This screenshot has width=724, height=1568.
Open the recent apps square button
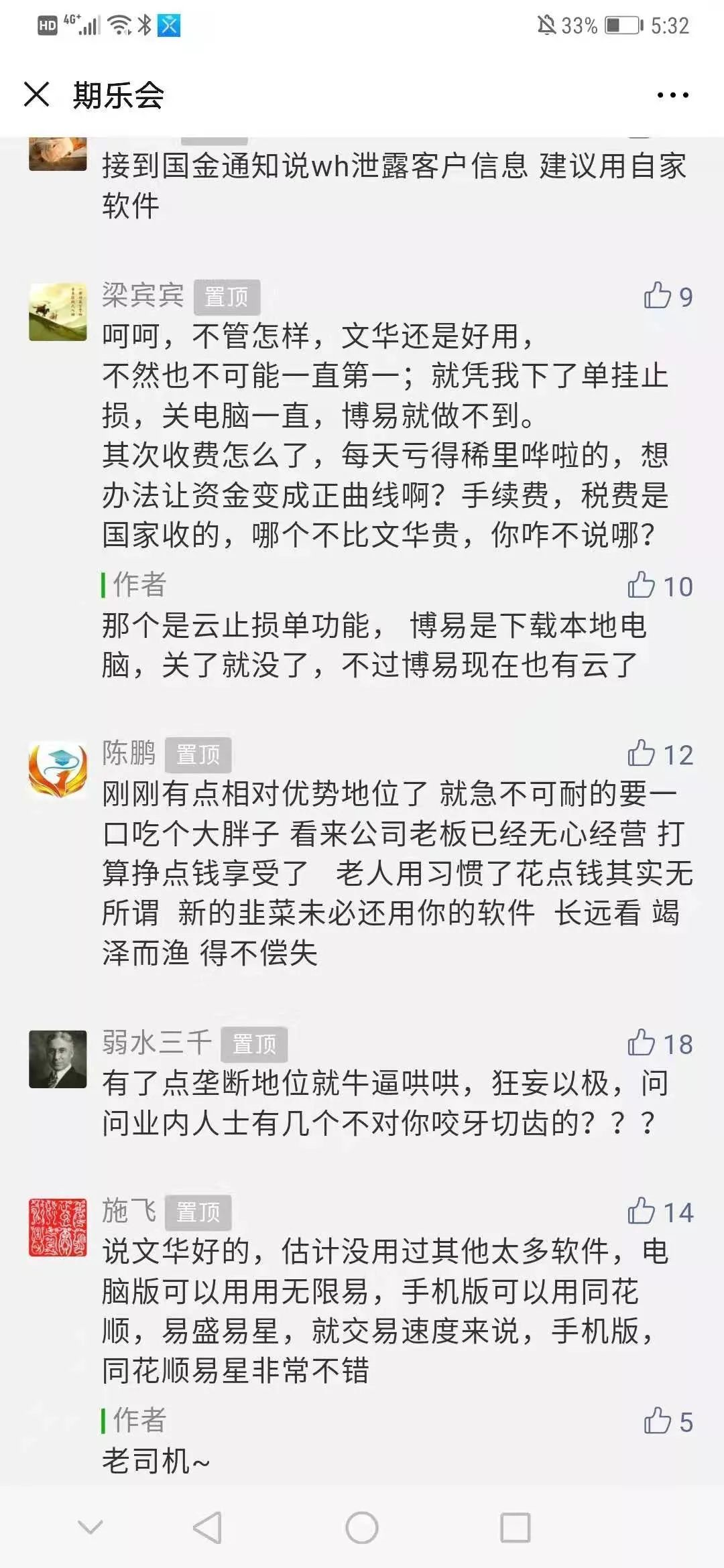pyautogui.click(x=516, y=1528)
